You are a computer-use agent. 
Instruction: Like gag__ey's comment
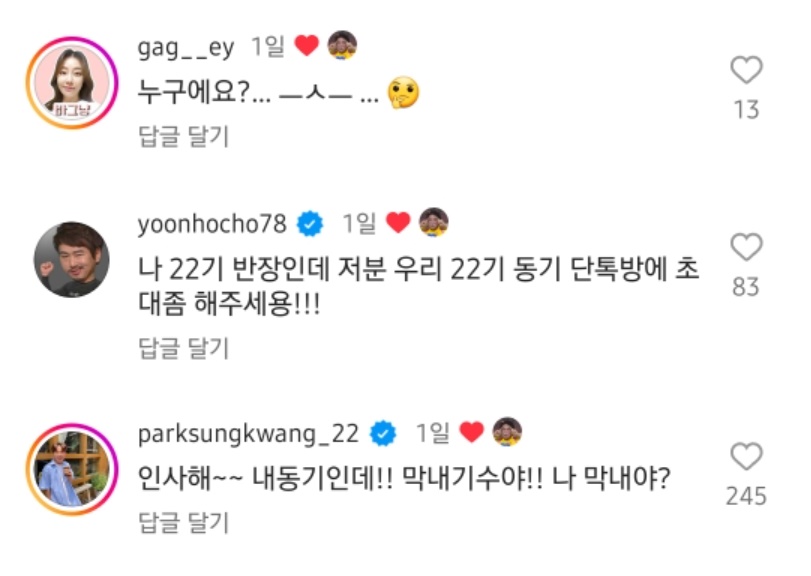(746, 70)
